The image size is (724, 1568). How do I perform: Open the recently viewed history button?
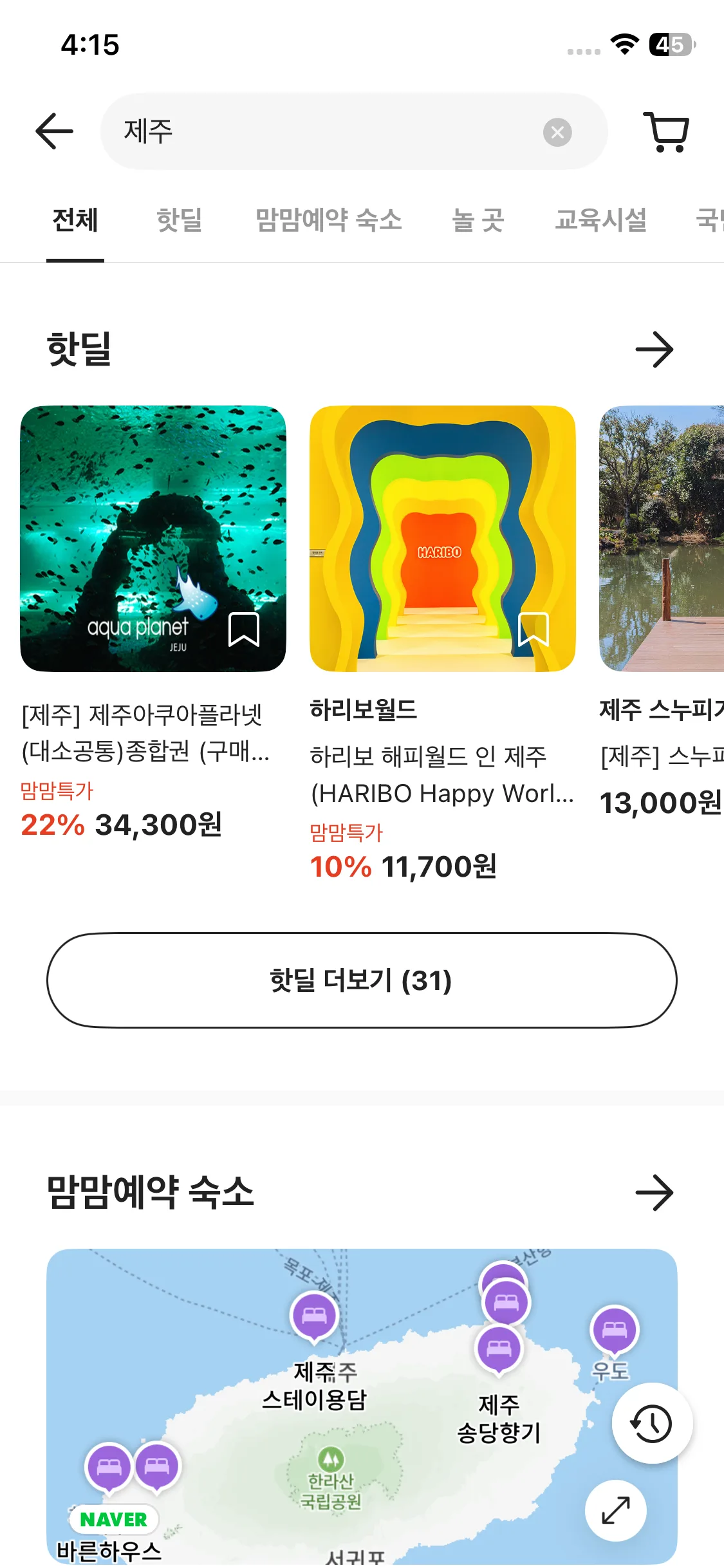652,1423
